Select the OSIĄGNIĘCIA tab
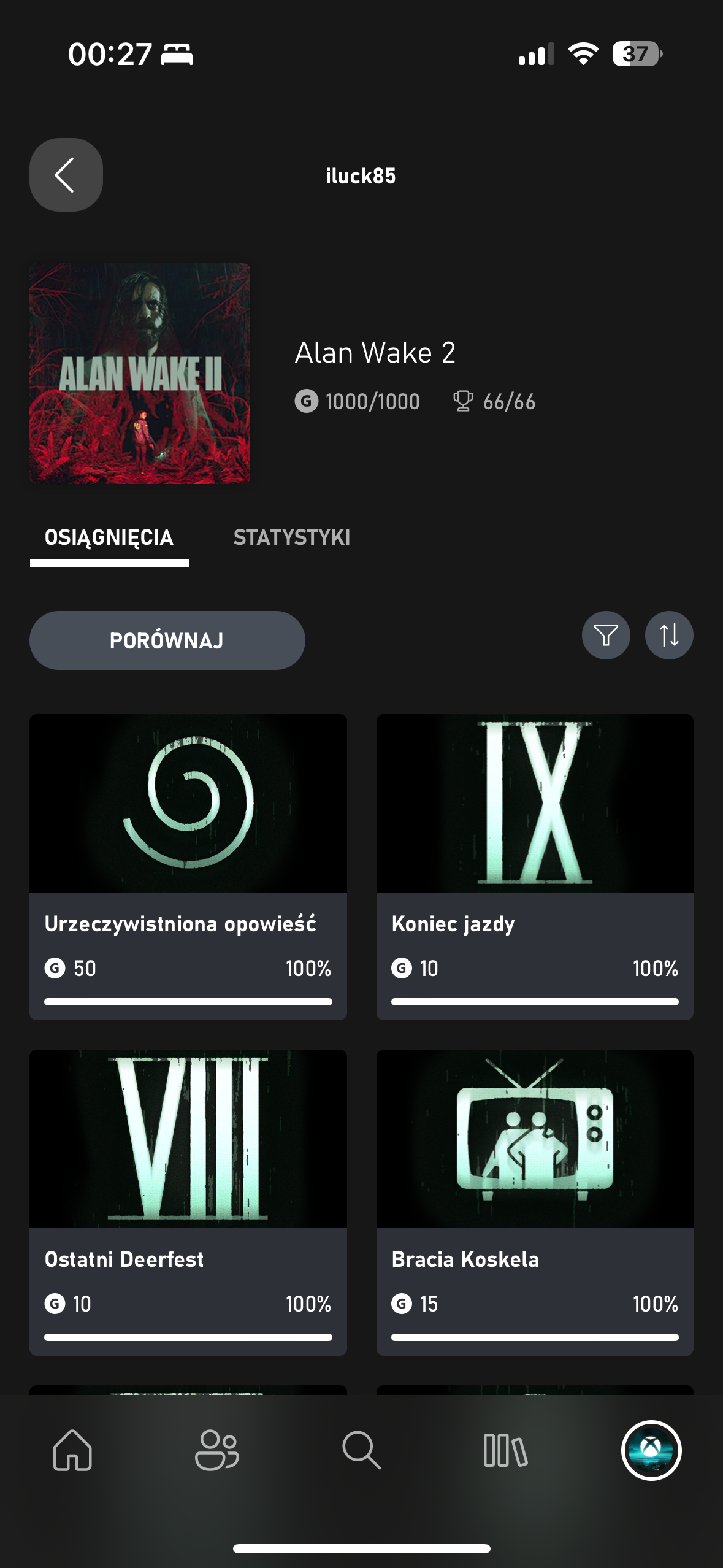The height and width of the screenshot is (1568, 723). (x=109, y=537)
